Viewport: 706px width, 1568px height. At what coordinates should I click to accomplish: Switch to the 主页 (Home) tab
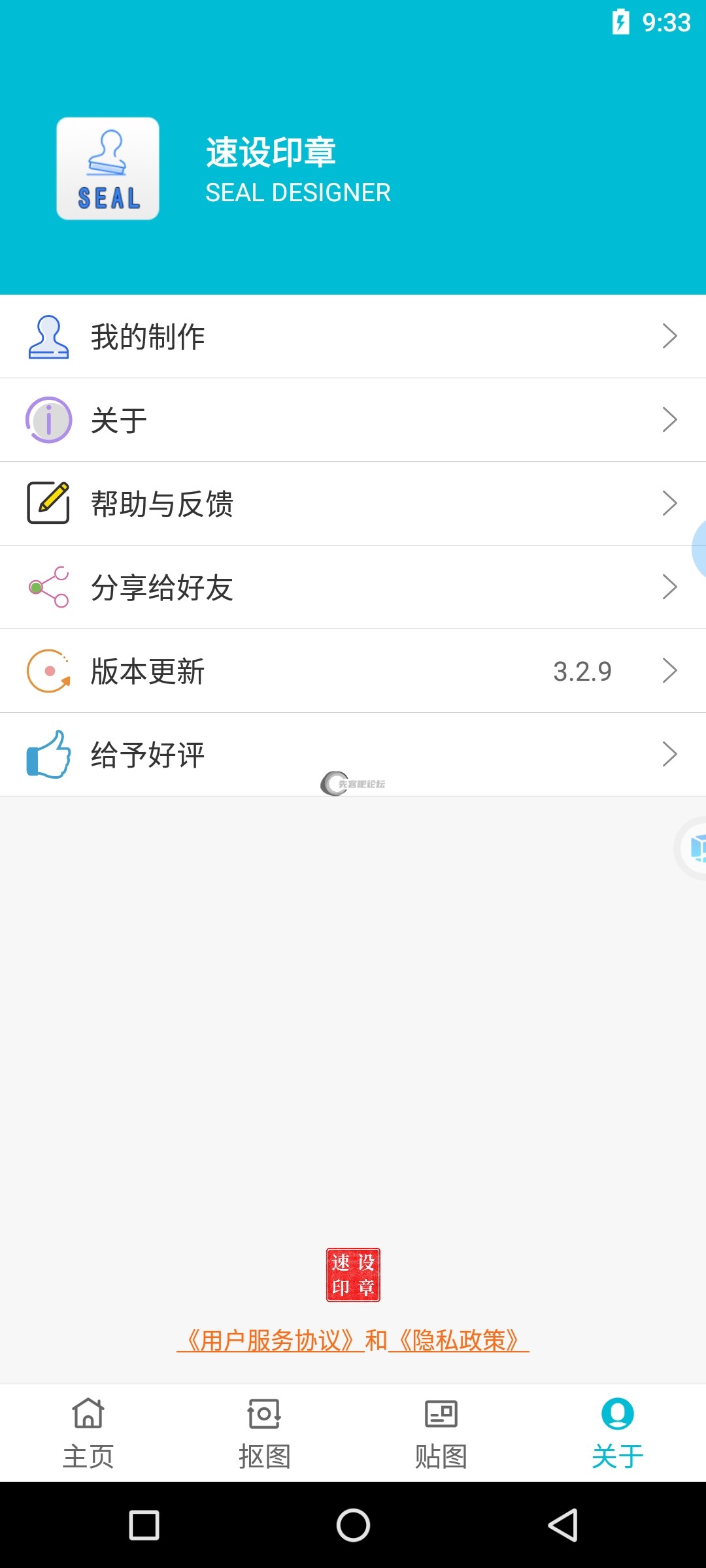click(x=88, y=1433)
